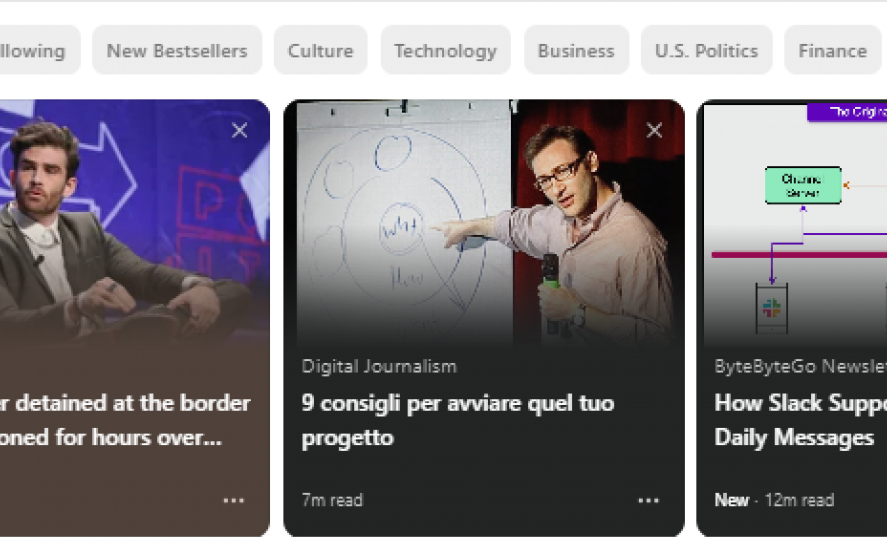Choose the Finance chip
Viewport: 887px width, 554px height.
click(832, 51)
